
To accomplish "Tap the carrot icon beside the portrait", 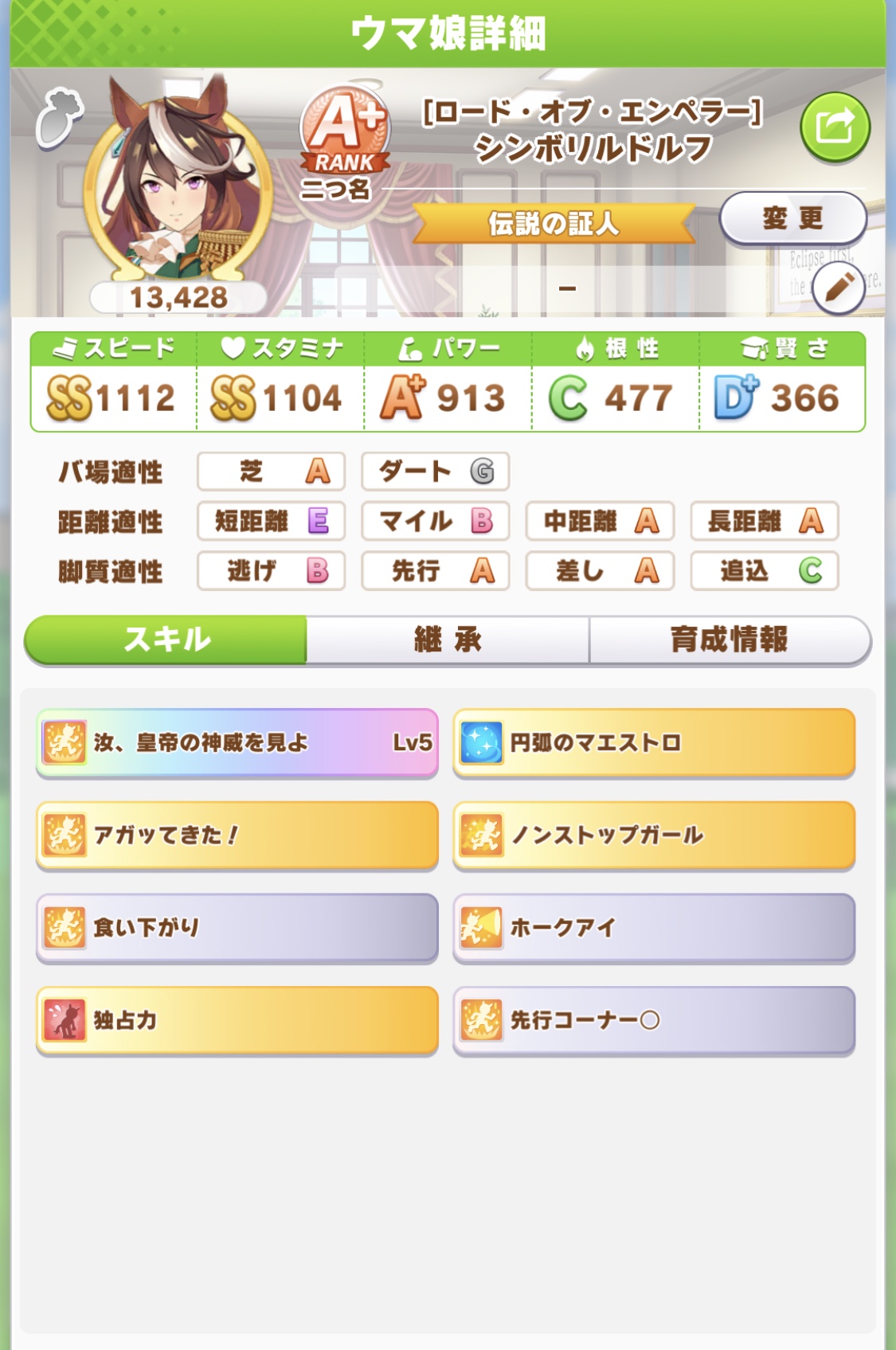I will click(59, 119).
